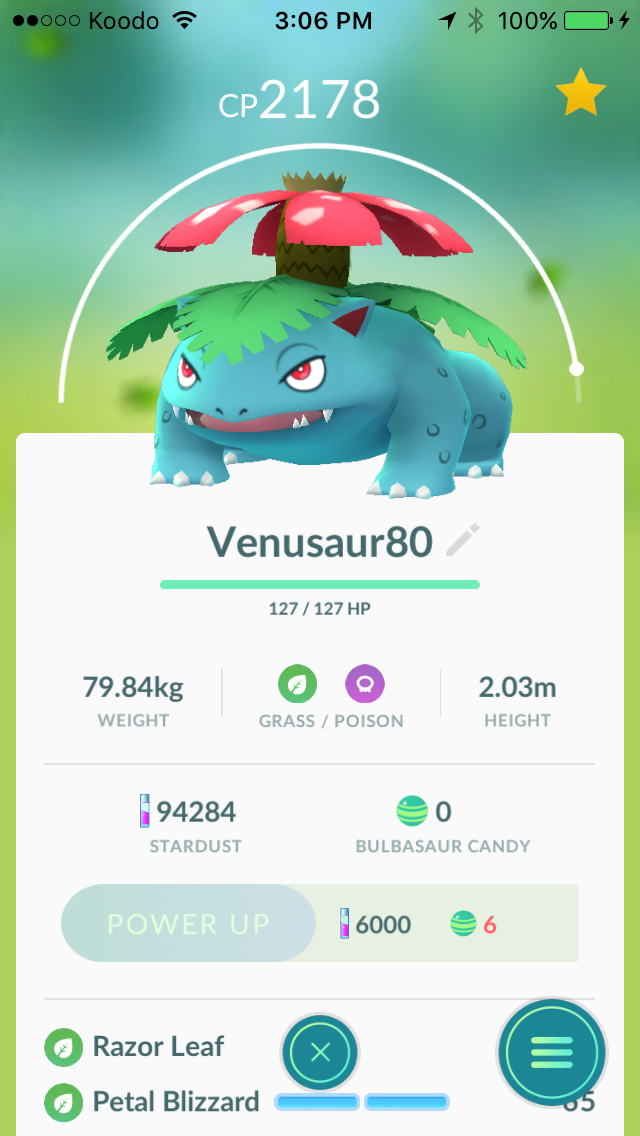The image size is (640, 1136).
Task: Tap the Power Up button
Action: point(188,923)
